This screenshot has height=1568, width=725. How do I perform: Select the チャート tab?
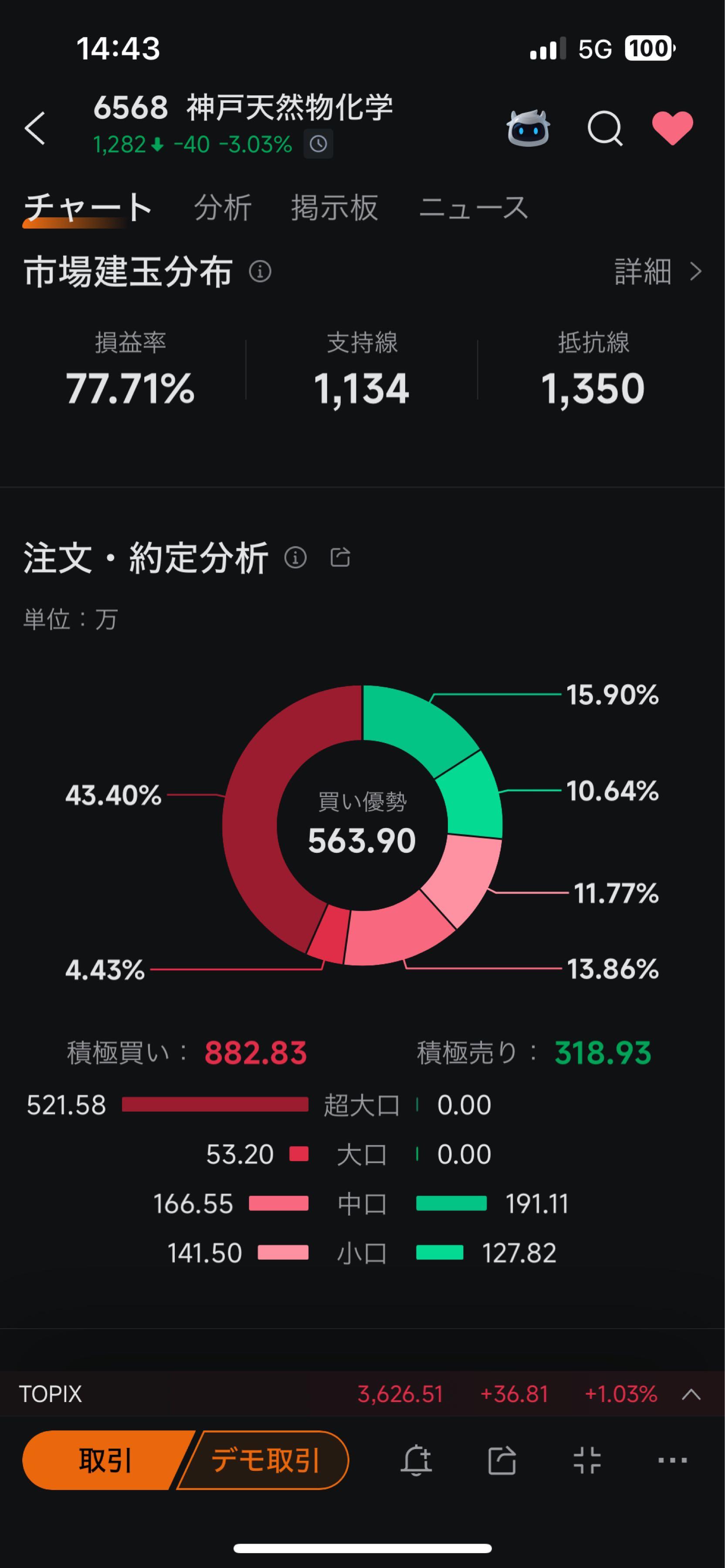87,208
